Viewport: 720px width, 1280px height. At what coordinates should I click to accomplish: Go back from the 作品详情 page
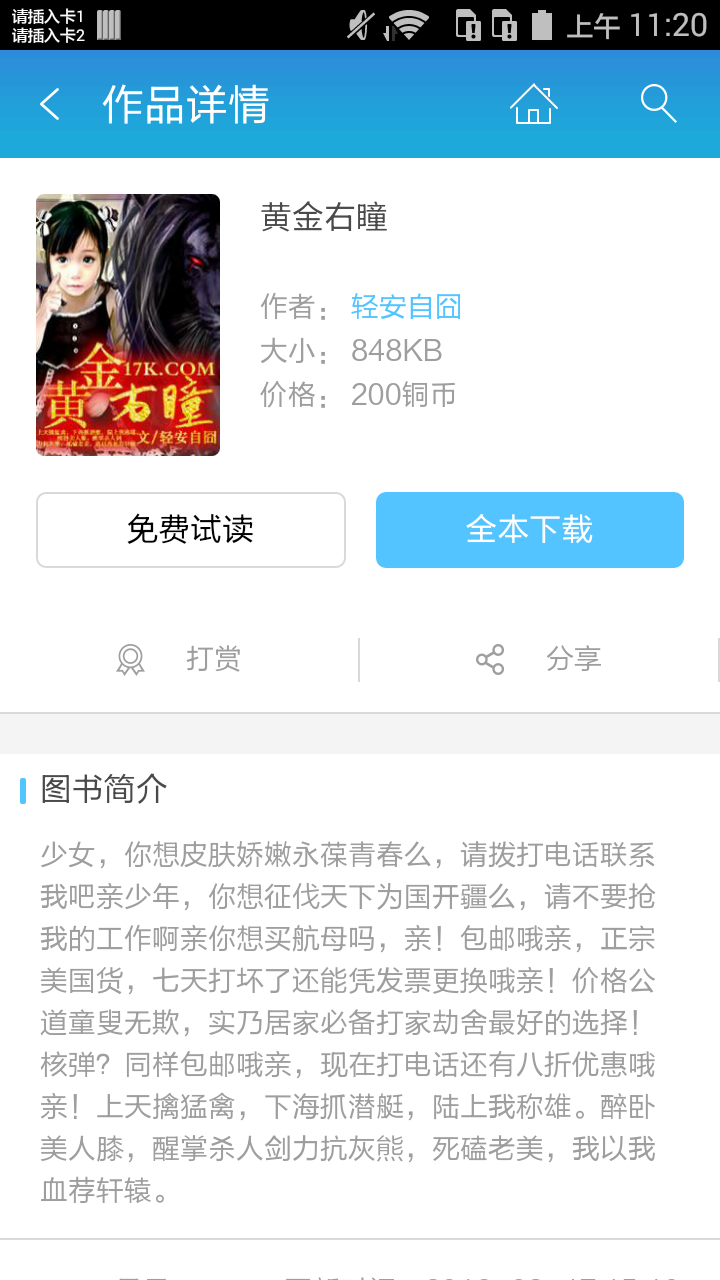pos(50,104)
